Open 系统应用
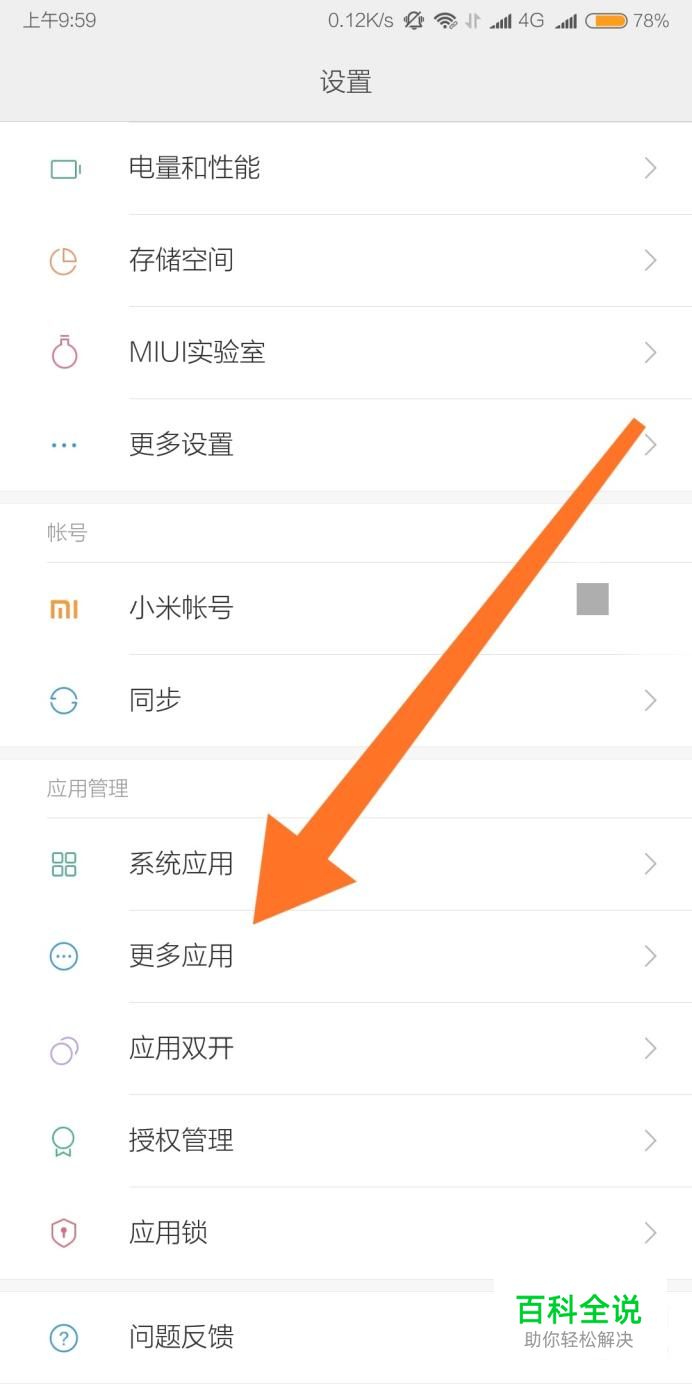 pos(346,864)
